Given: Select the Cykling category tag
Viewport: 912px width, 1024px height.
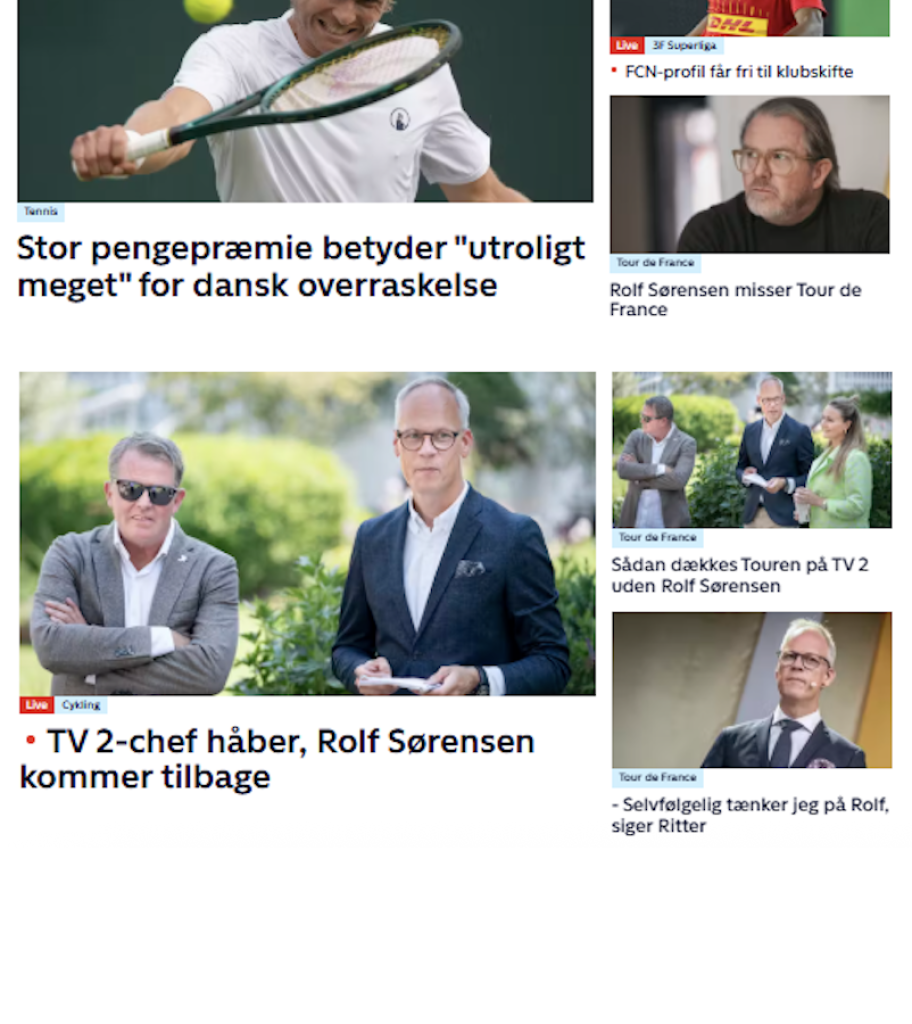Looking at the screenshot, I should [81, 705].
